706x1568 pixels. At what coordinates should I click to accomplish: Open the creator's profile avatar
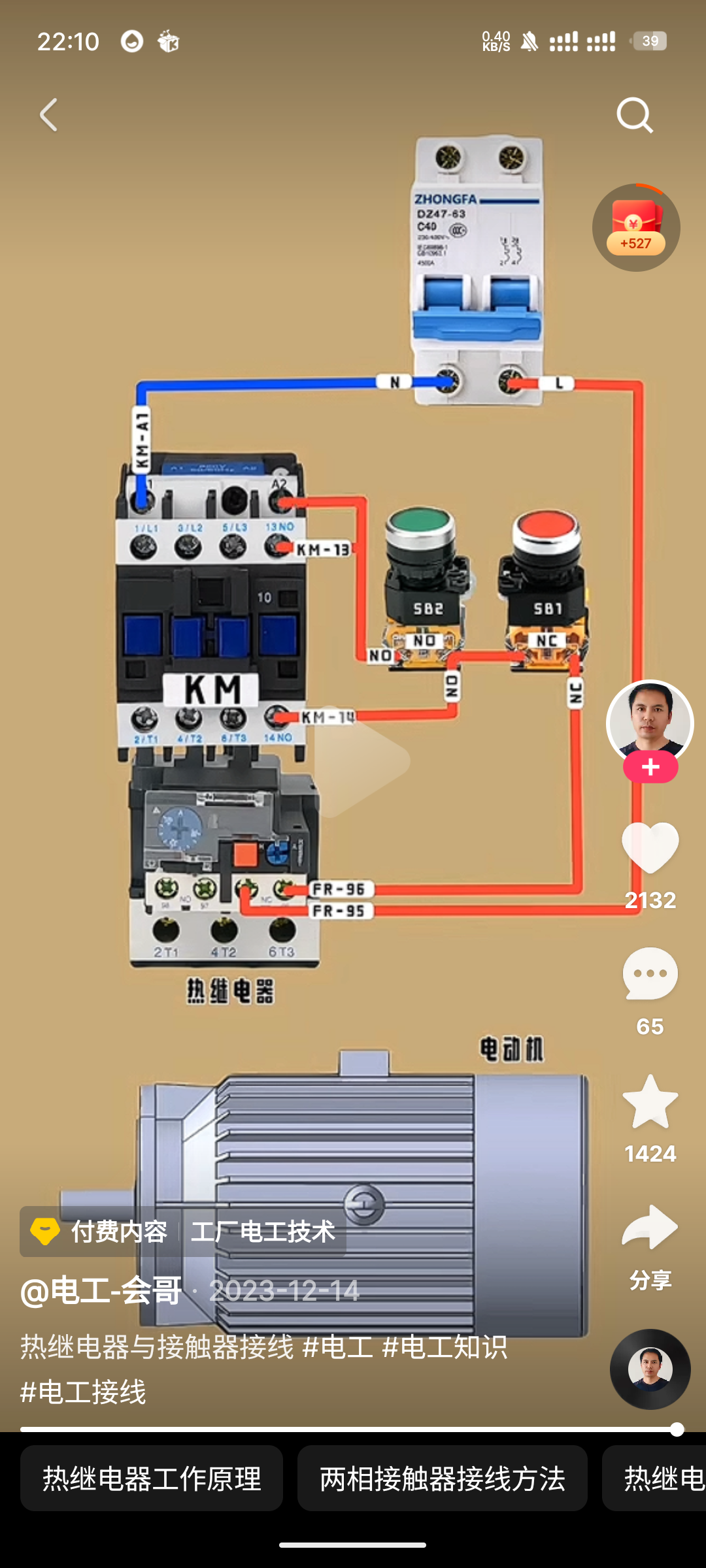[650, 723]
